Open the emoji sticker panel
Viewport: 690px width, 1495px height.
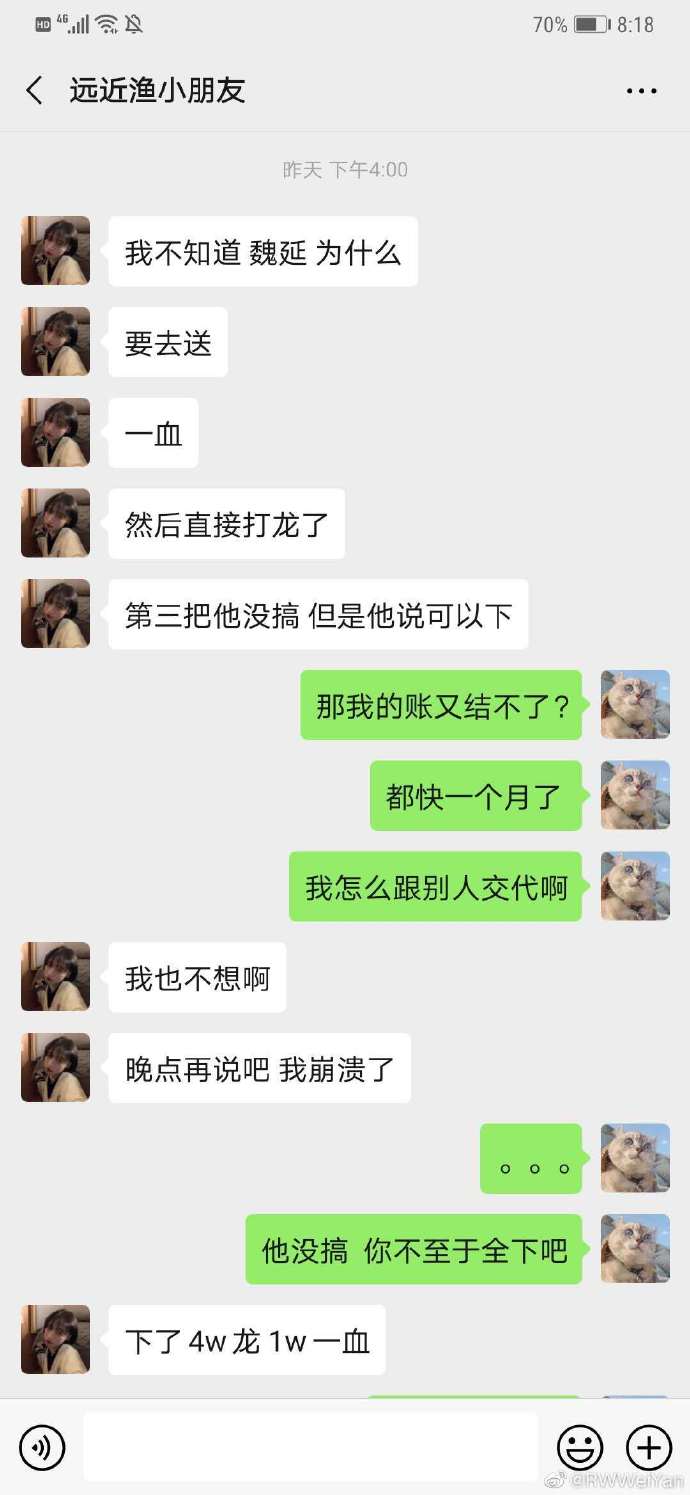coord(580,1447)
